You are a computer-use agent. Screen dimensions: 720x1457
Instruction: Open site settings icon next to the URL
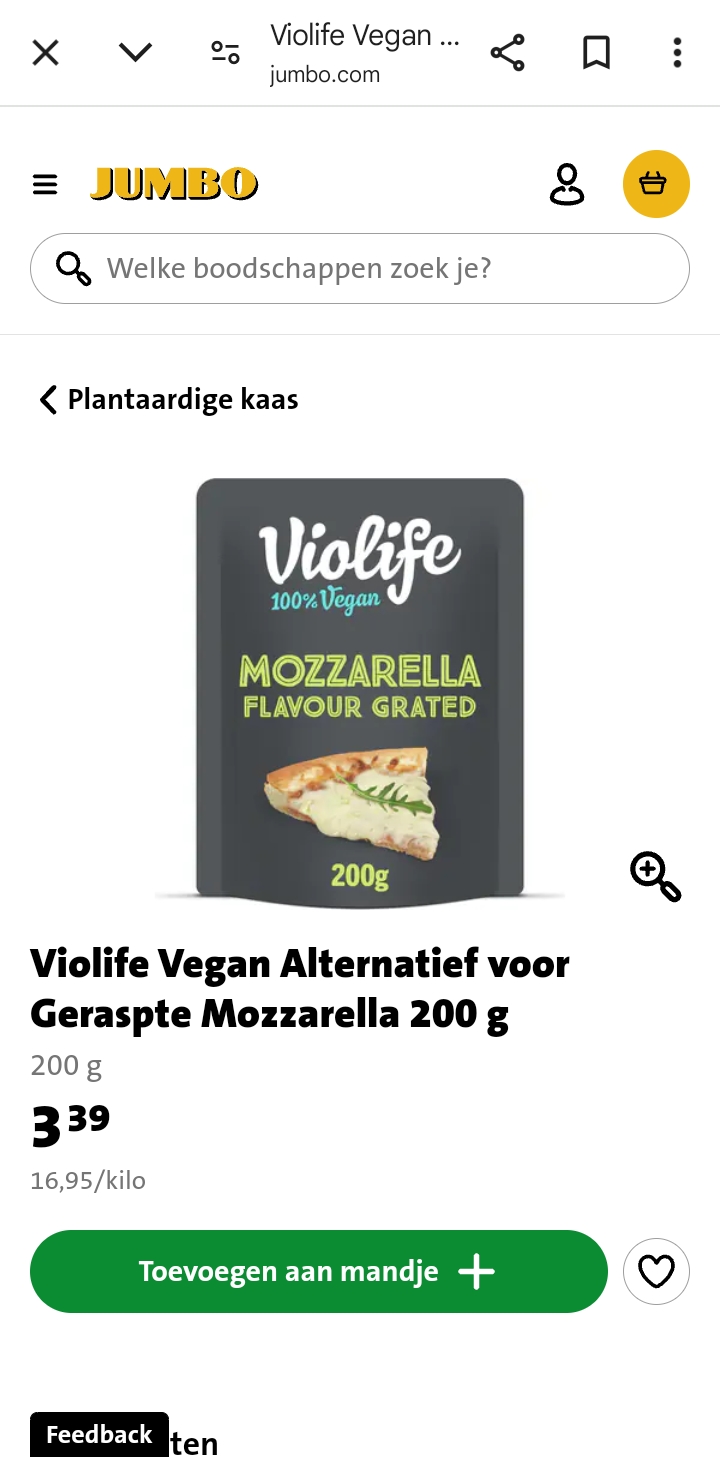[x=225, y=53]
